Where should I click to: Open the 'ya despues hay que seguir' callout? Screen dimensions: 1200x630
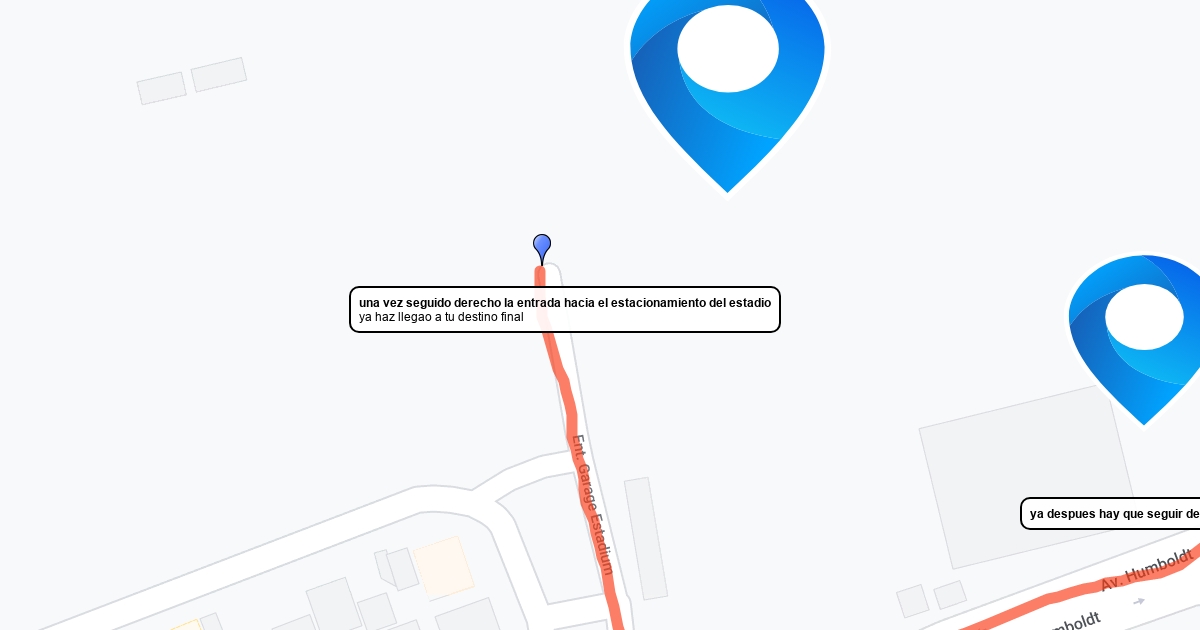tap(1110, 514)
